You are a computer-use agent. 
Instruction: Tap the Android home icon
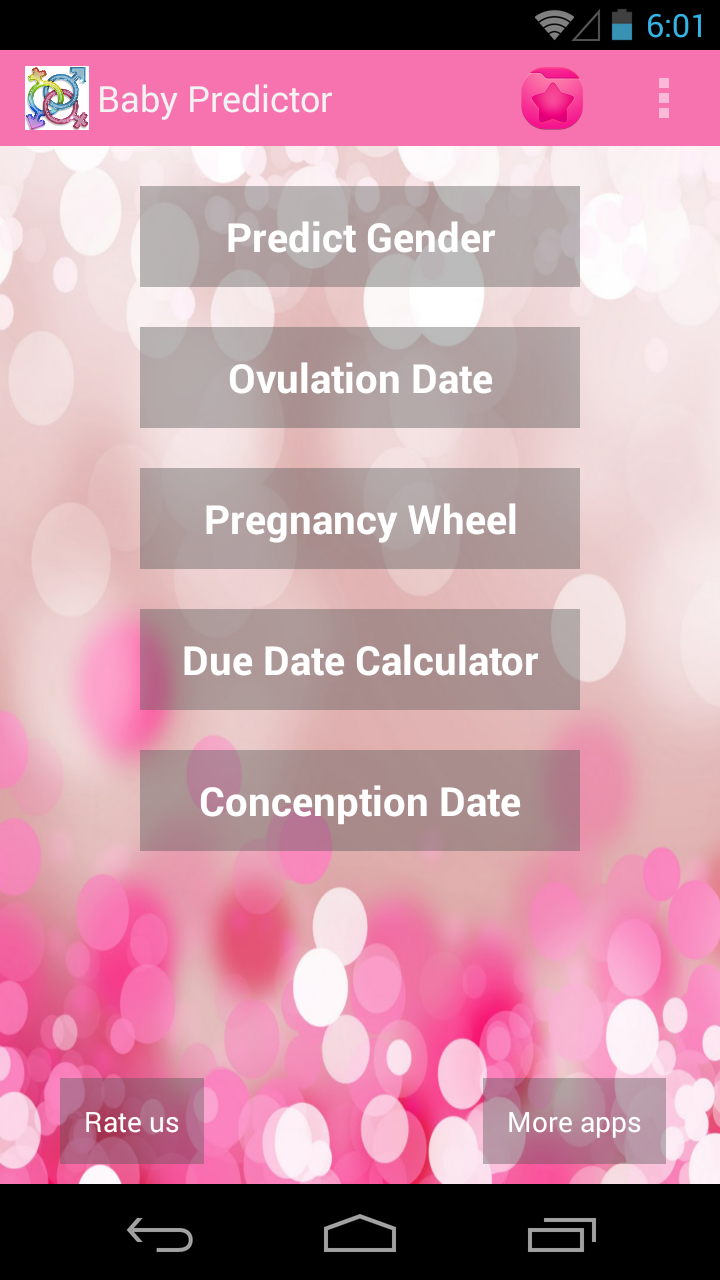pos(360,1235)
